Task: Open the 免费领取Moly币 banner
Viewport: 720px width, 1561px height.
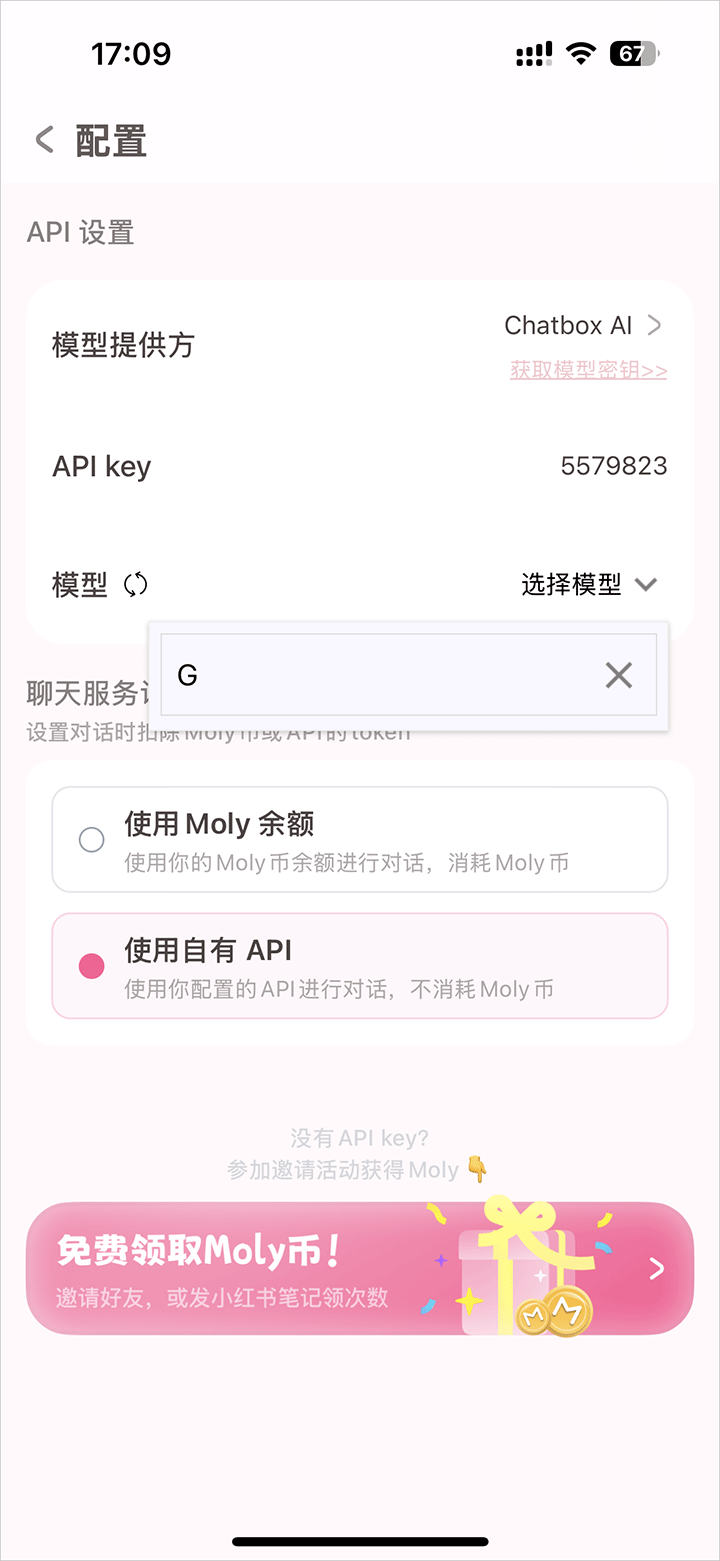Action: (359, 1268)
